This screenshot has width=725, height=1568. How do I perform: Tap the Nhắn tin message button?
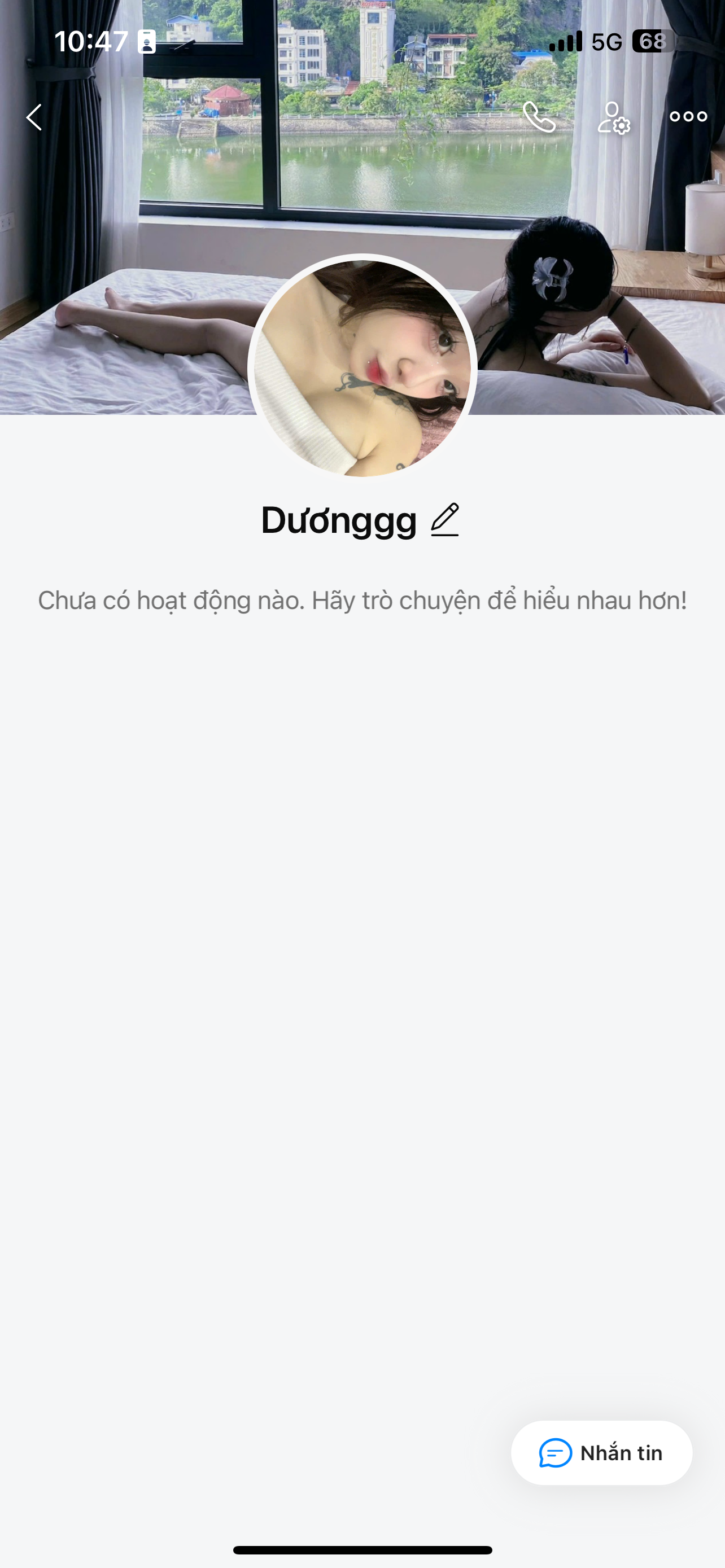pyautogui.click(x=601, y=1453)
